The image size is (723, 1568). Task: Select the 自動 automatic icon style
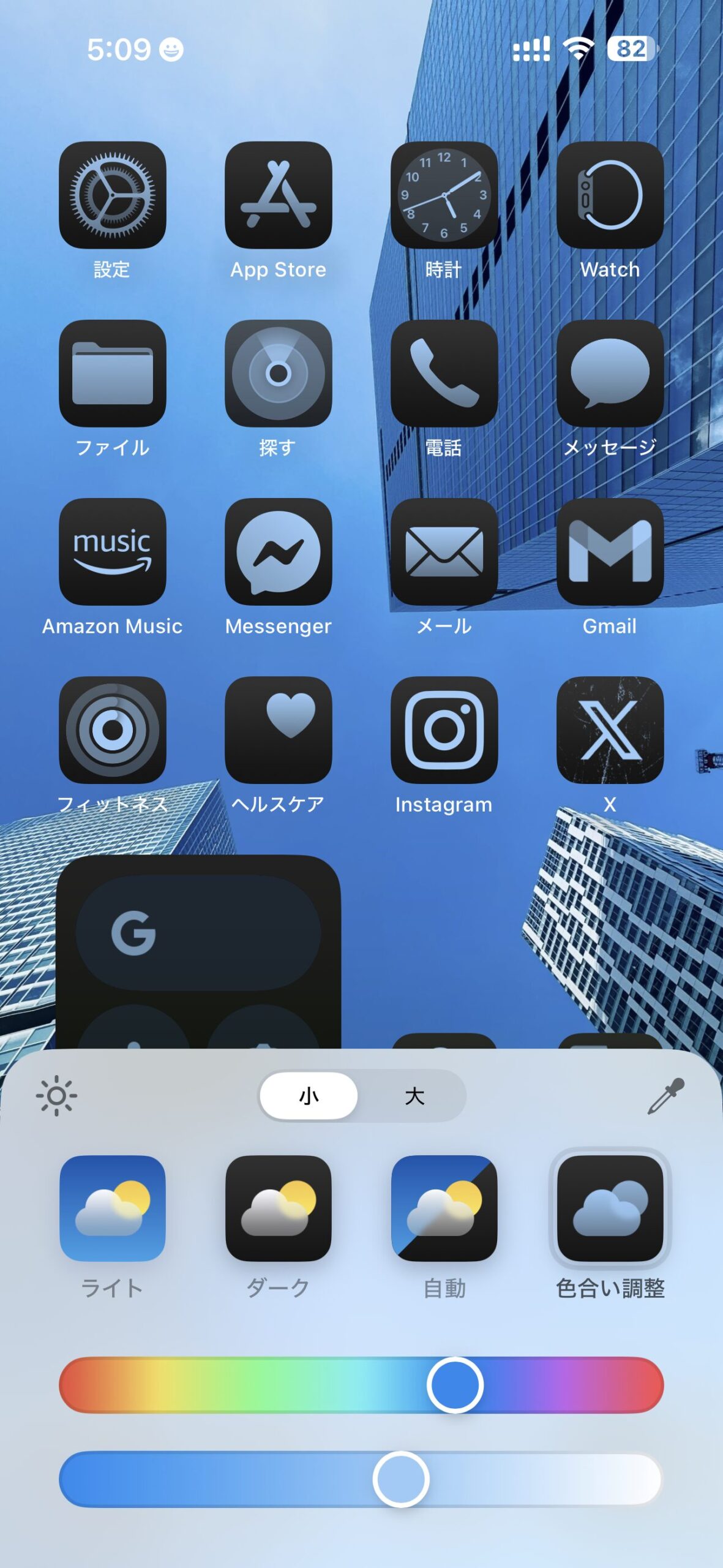[444, 1208]
